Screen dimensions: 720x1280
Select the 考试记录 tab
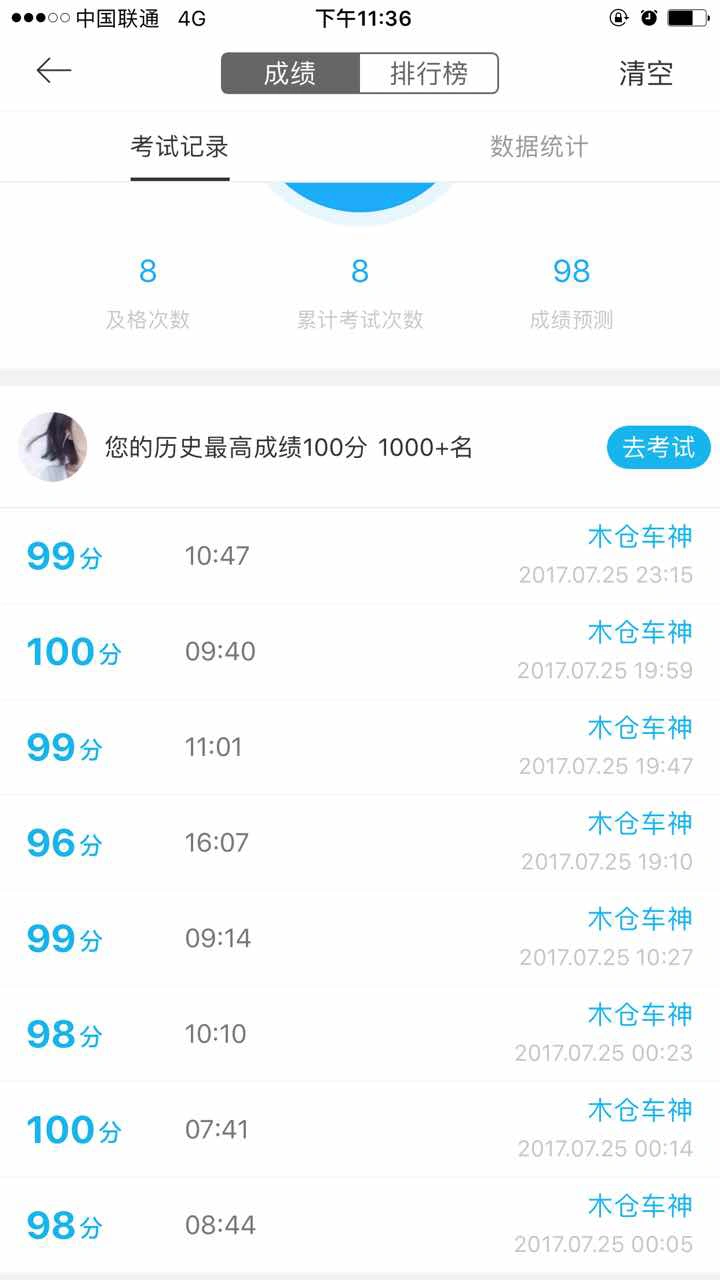tap(180, 147)
